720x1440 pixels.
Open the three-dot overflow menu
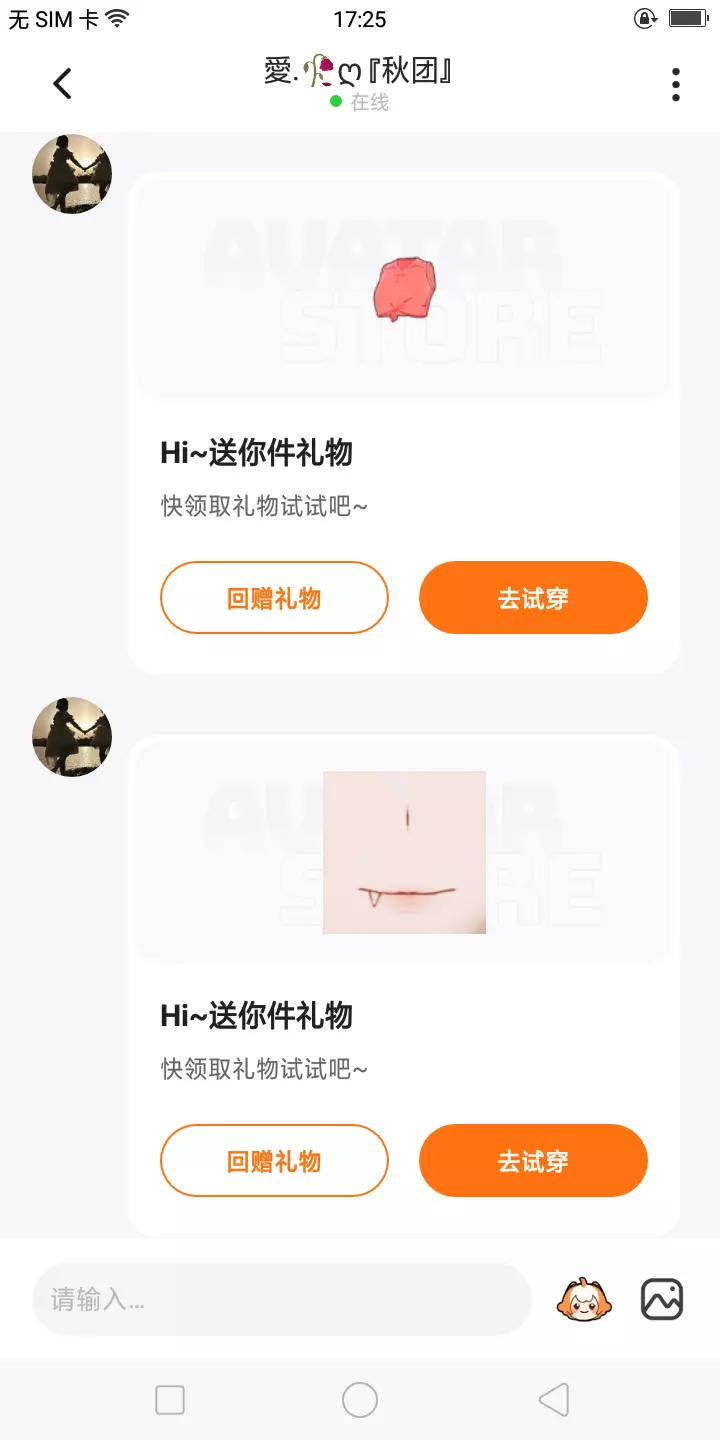pos(676,85)
